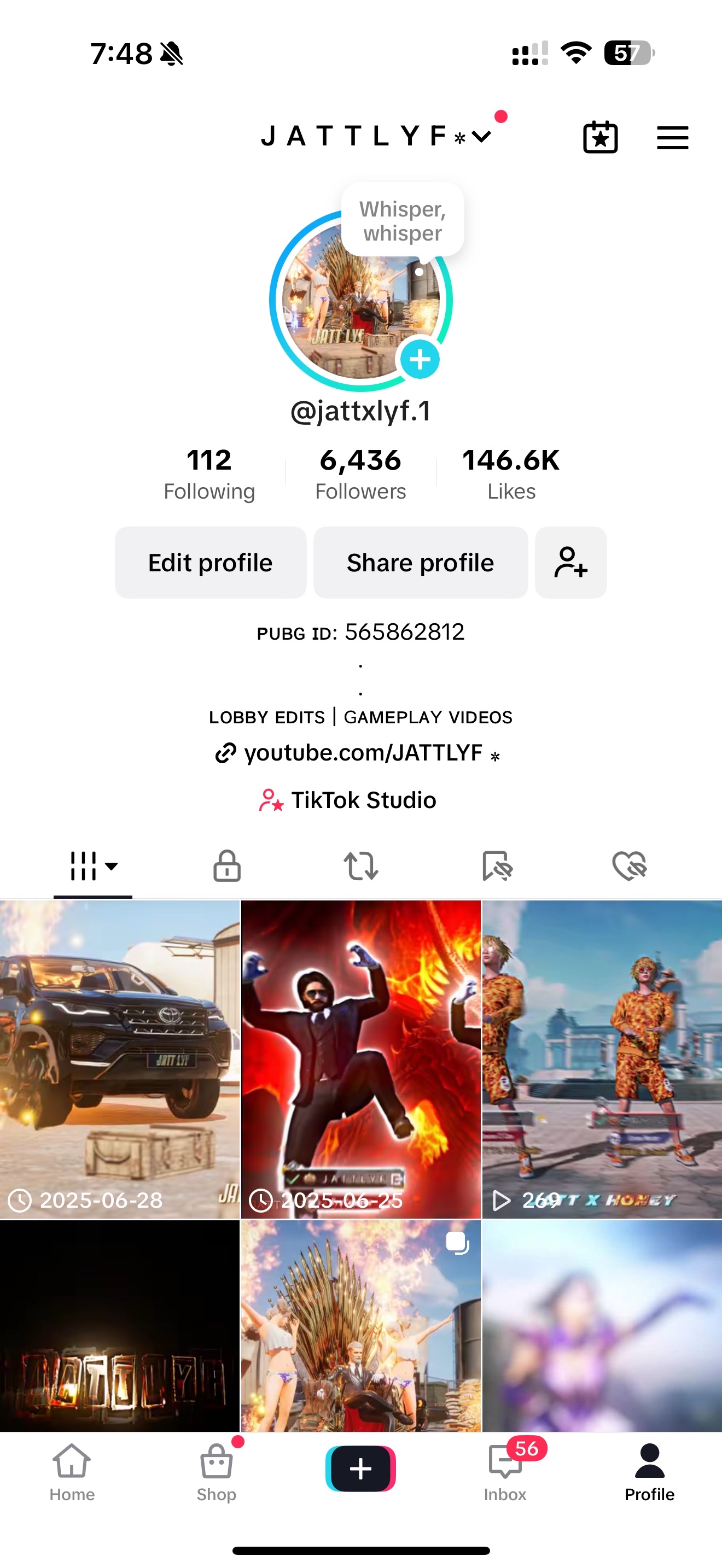Share profile with others

420,563
